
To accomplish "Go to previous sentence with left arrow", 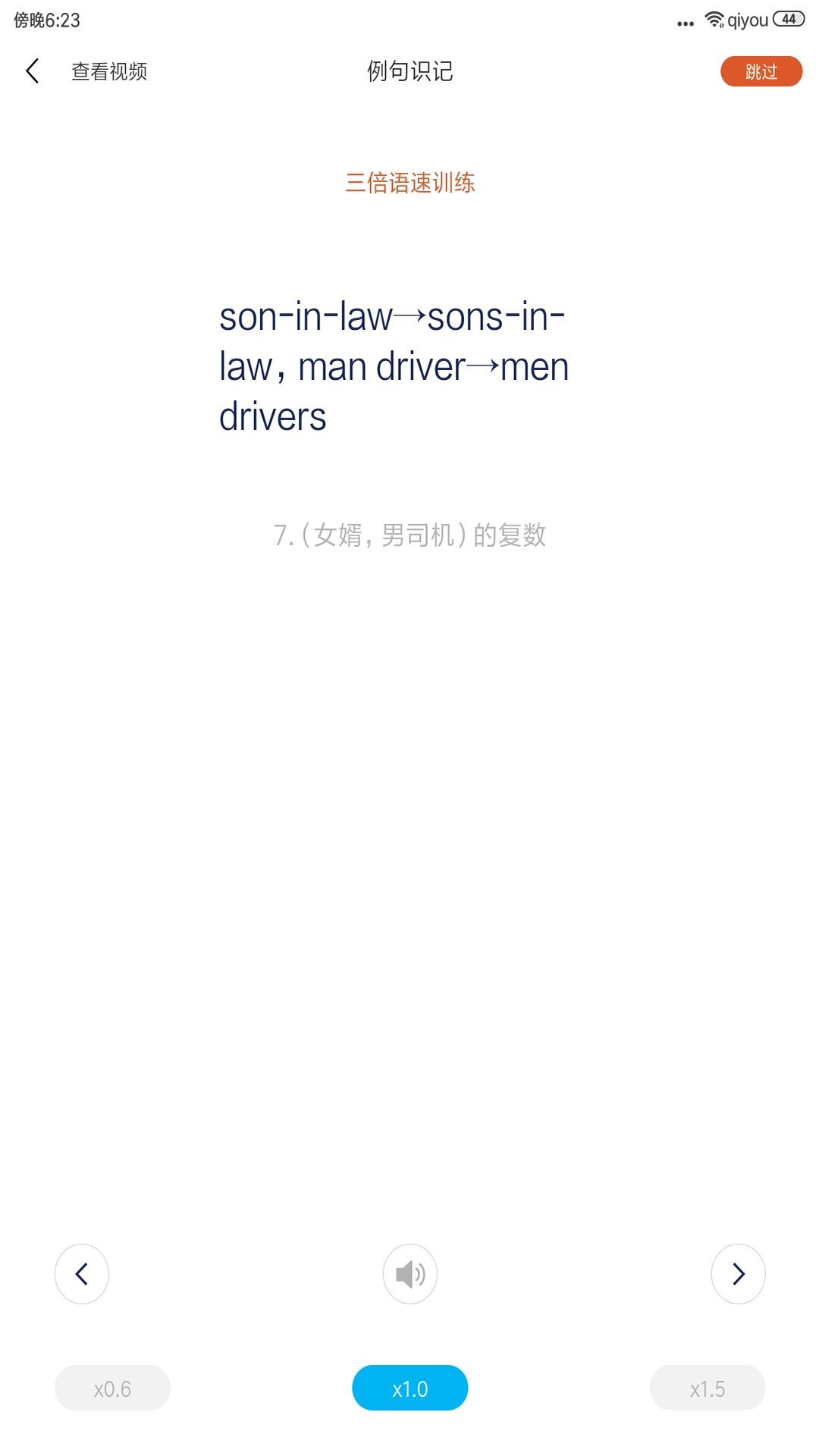I will point(82,1273).
